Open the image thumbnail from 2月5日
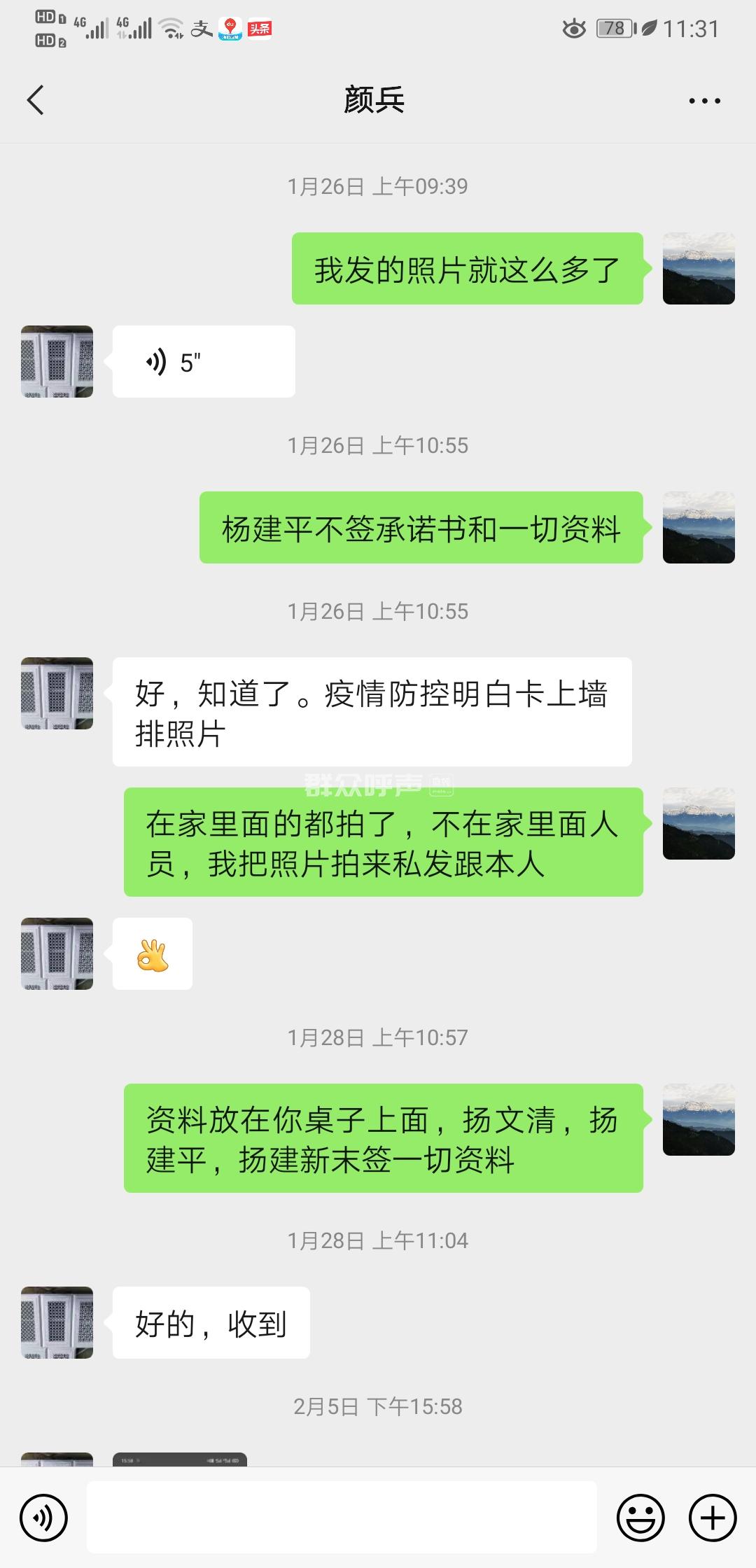This screenshot has width=756, height=1568. coord(180,1459)
